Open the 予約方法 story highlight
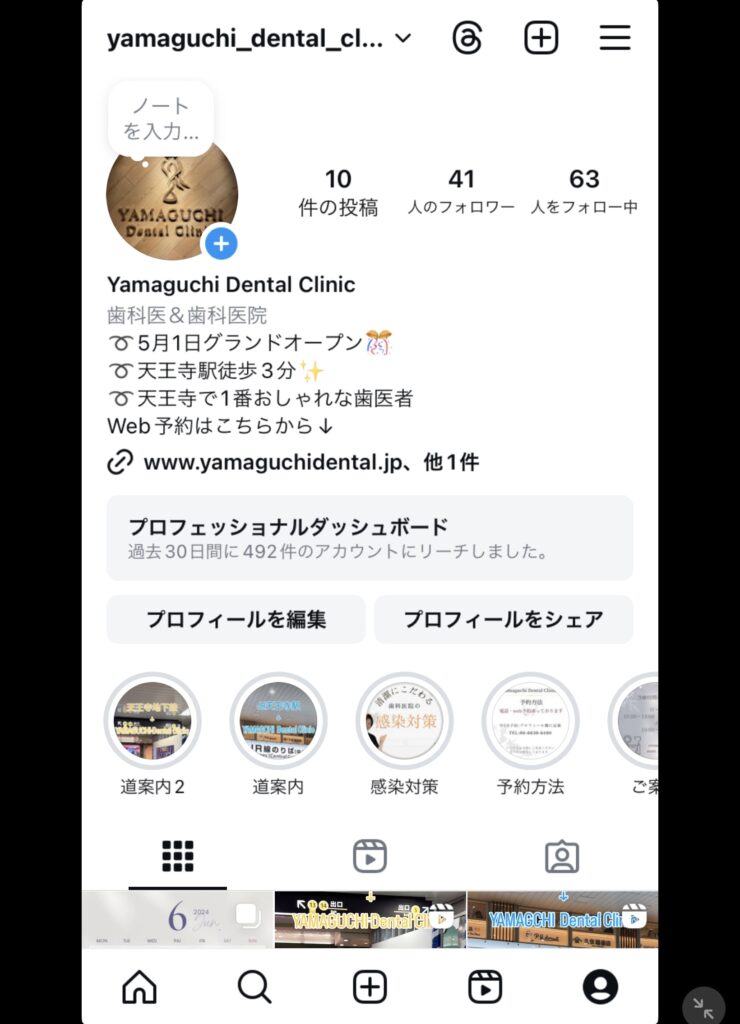This screenshot has width=740, height=1024. pyautogui.click(x=530, y=721)
